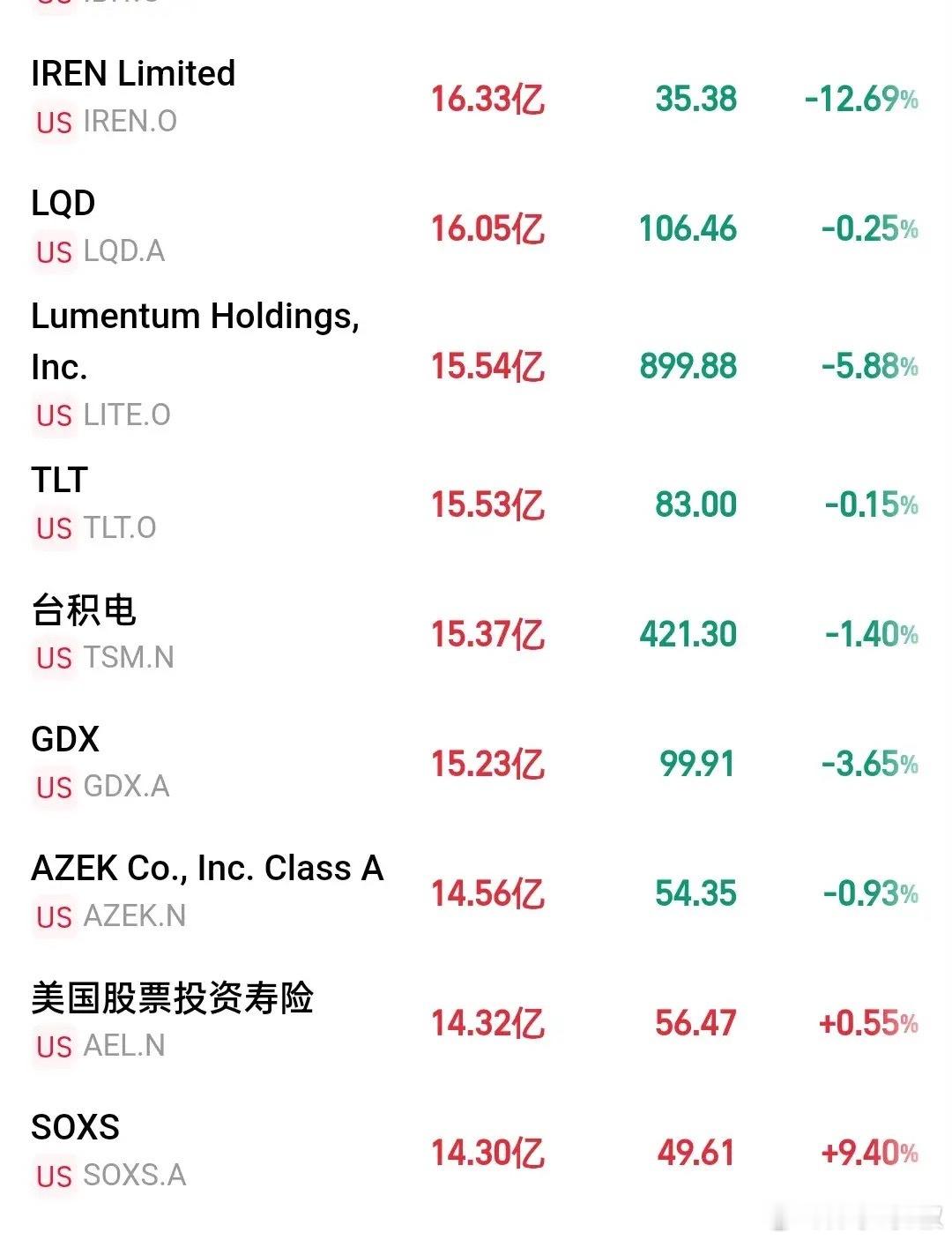Open the 台积电 TSM.N row
The height and width of the screenshot is (1240, 952).
[476, 633]
